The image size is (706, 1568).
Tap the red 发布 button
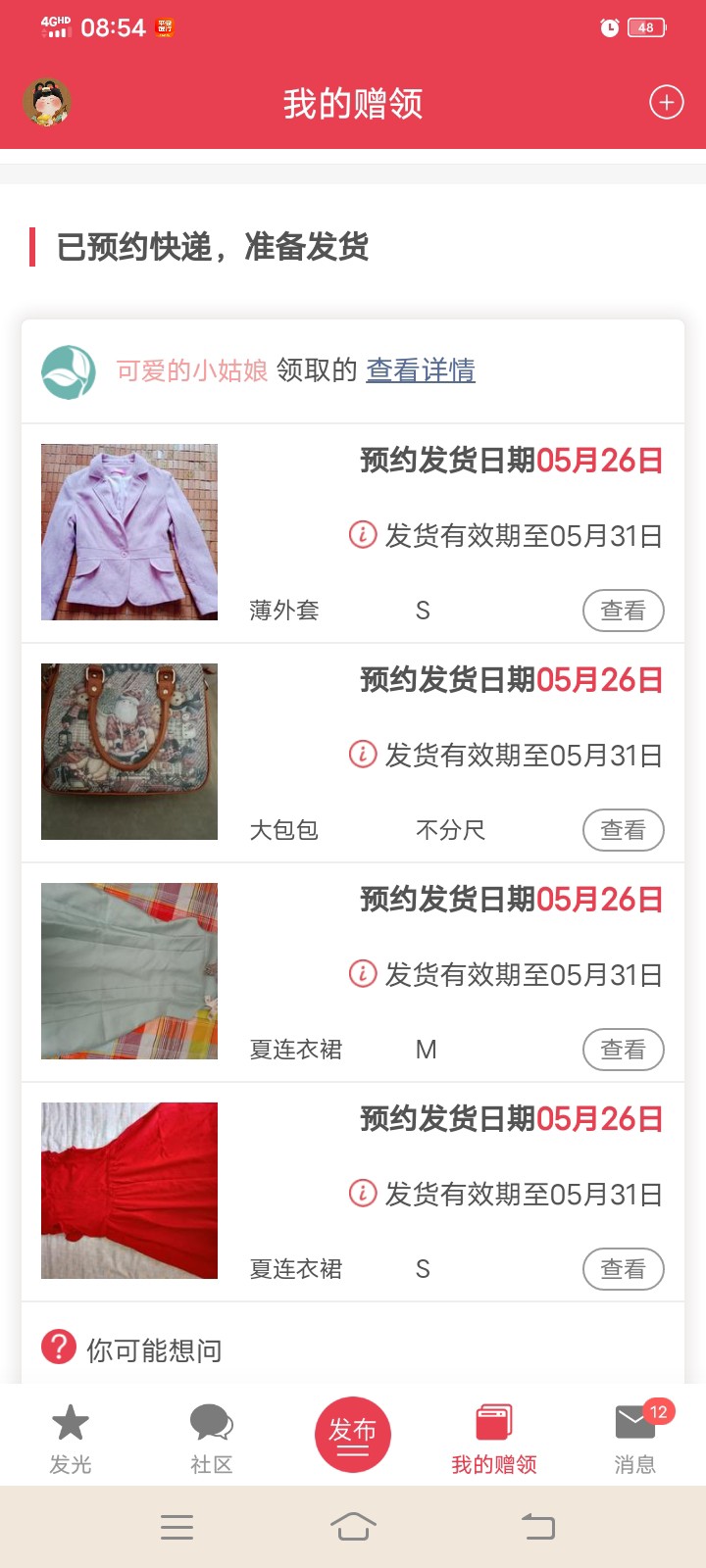[353, 1434]
